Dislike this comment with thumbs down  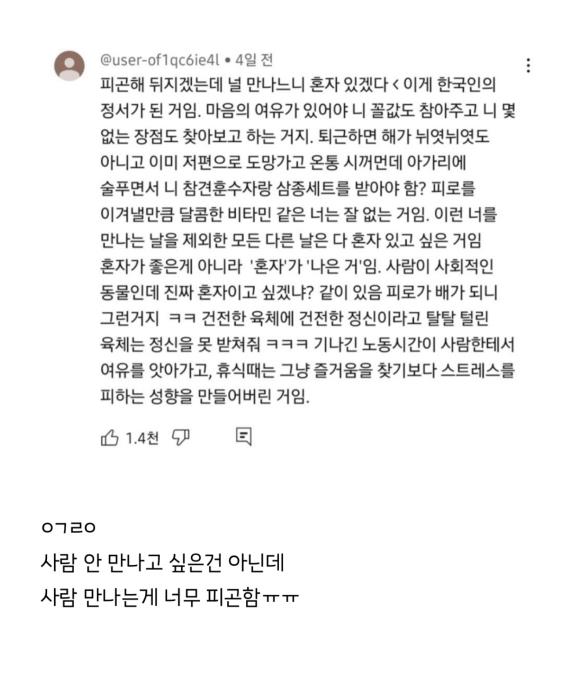[181, 437]
